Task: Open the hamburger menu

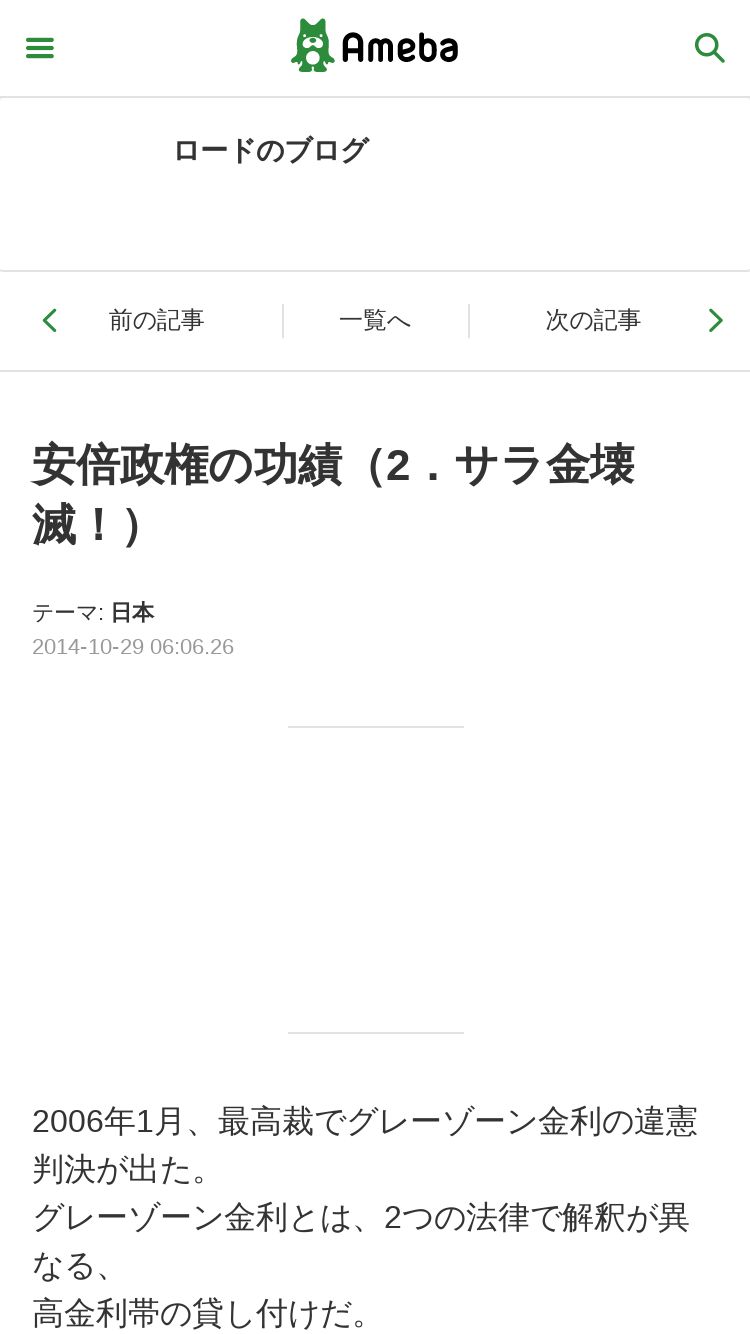Action: click(40, 47)
